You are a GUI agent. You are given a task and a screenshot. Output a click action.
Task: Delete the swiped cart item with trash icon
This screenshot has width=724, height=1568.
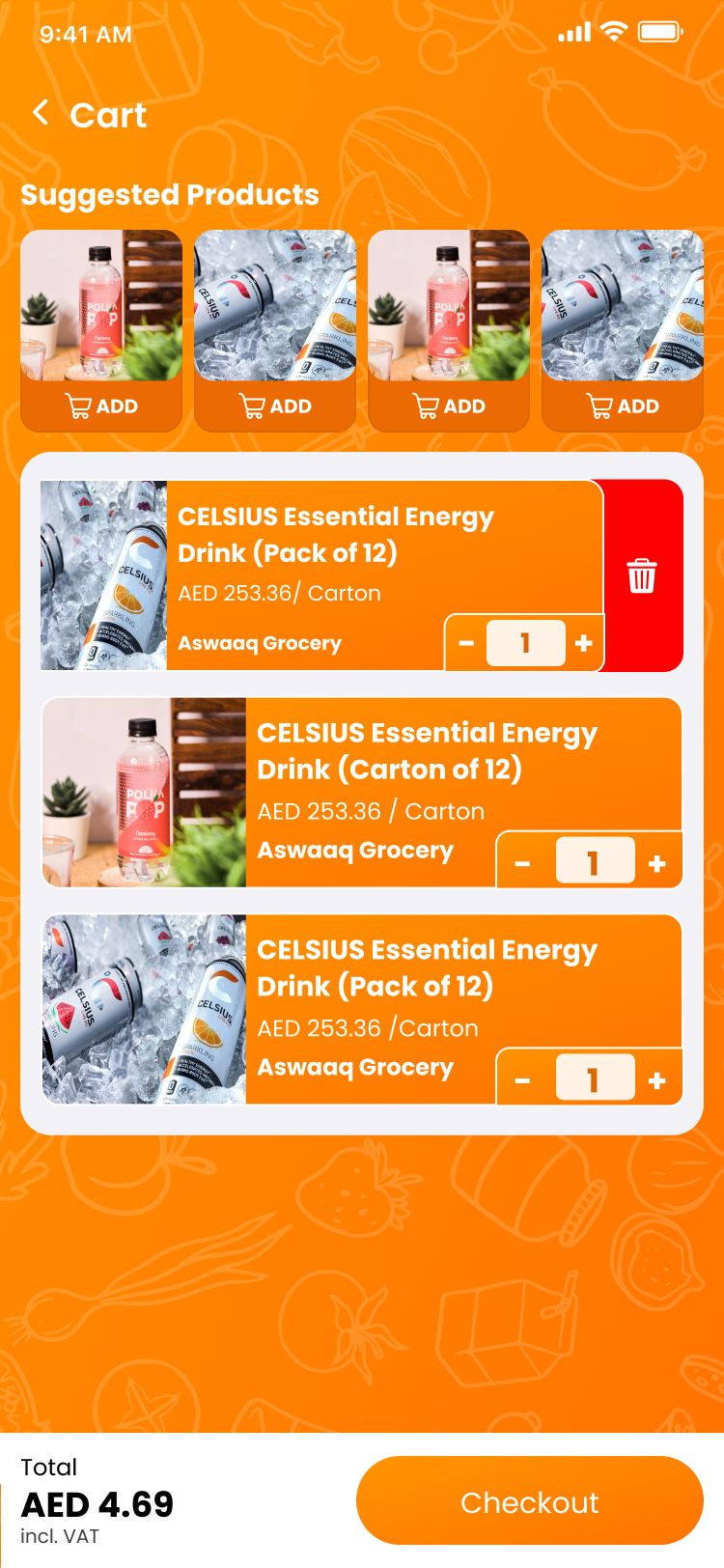click(642, 575)
